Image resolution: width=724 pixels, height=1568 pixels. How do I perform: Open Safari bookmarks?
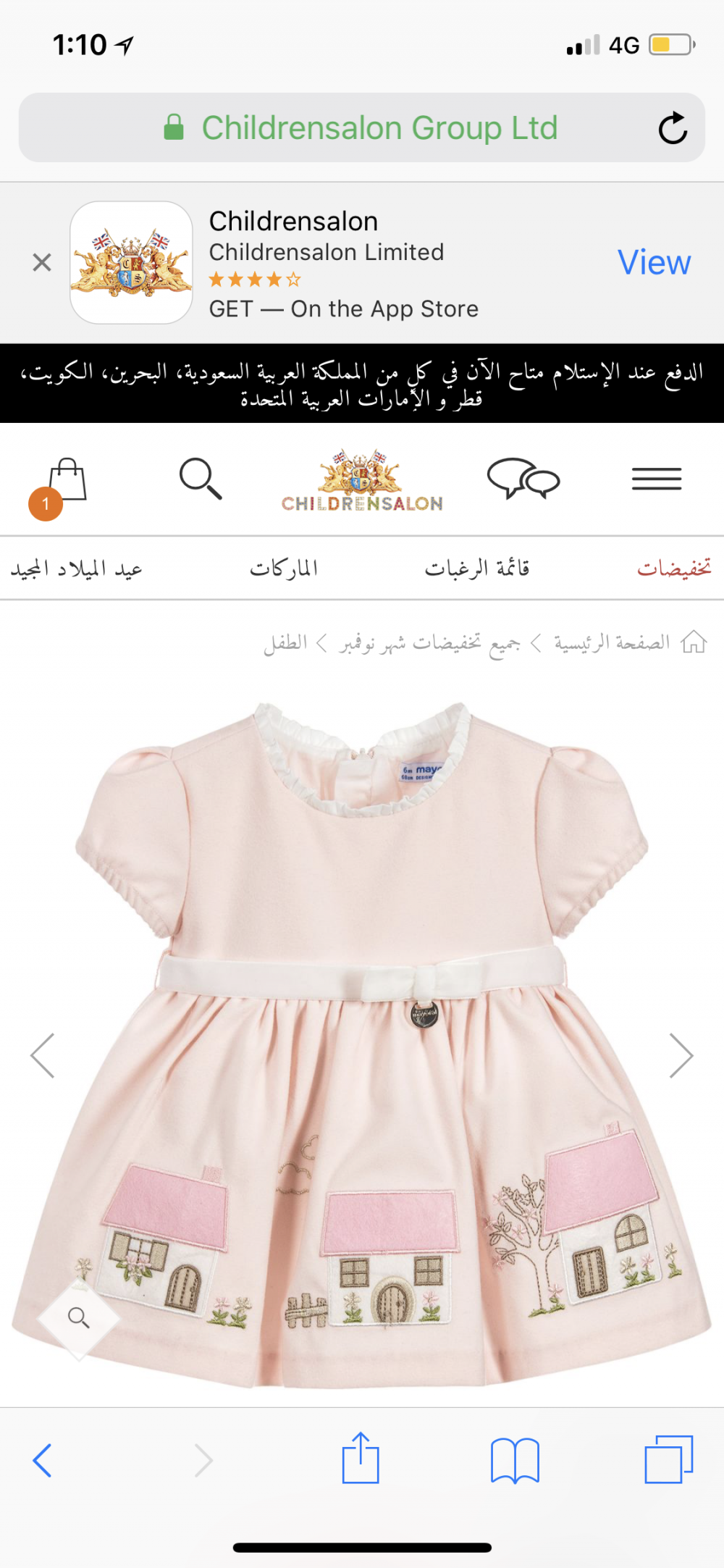point(515,1459)
